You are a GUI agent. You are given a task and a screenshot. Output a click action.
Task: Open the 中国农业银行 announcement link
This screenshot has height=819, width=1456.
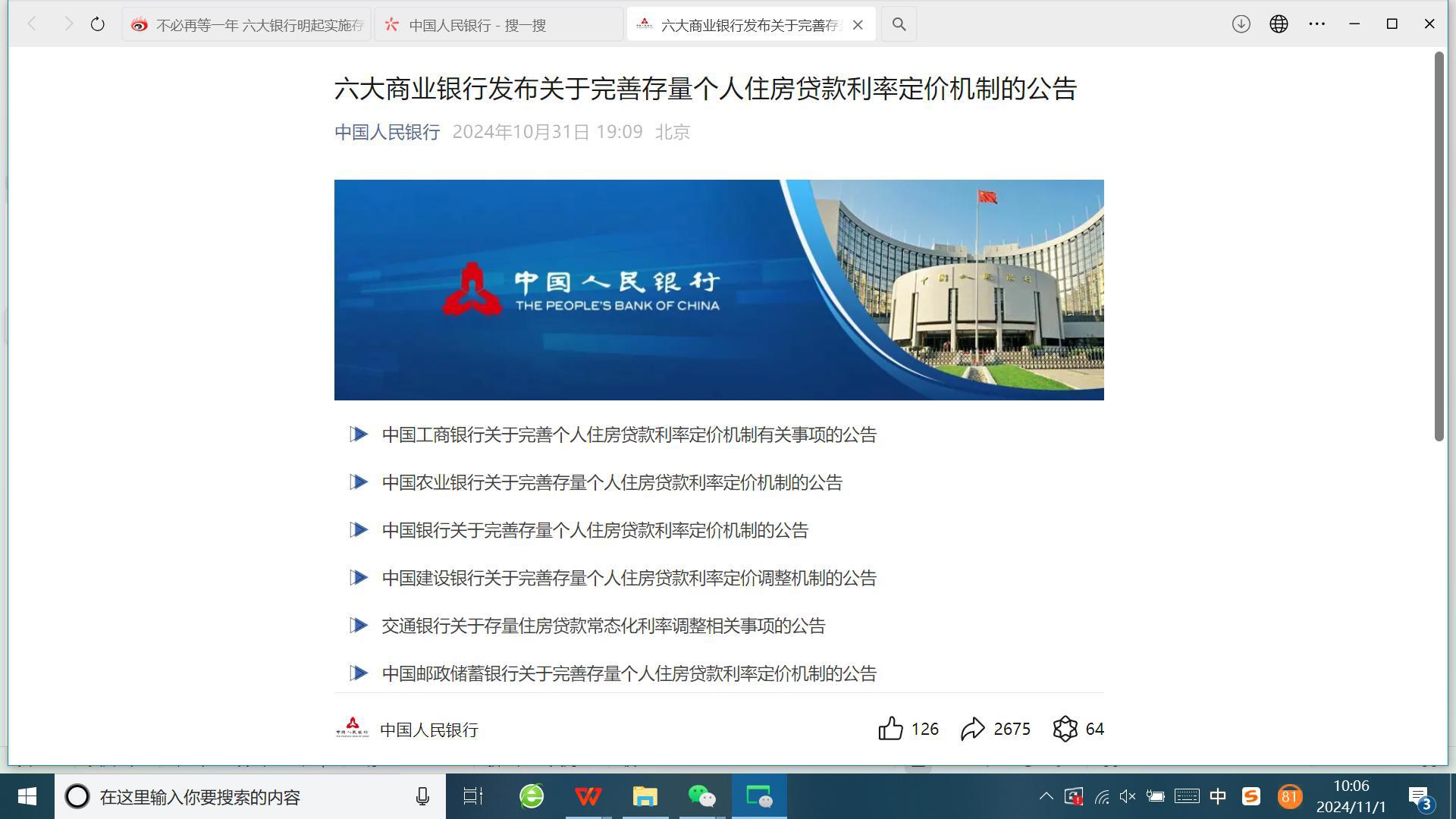tap(612, 482)
